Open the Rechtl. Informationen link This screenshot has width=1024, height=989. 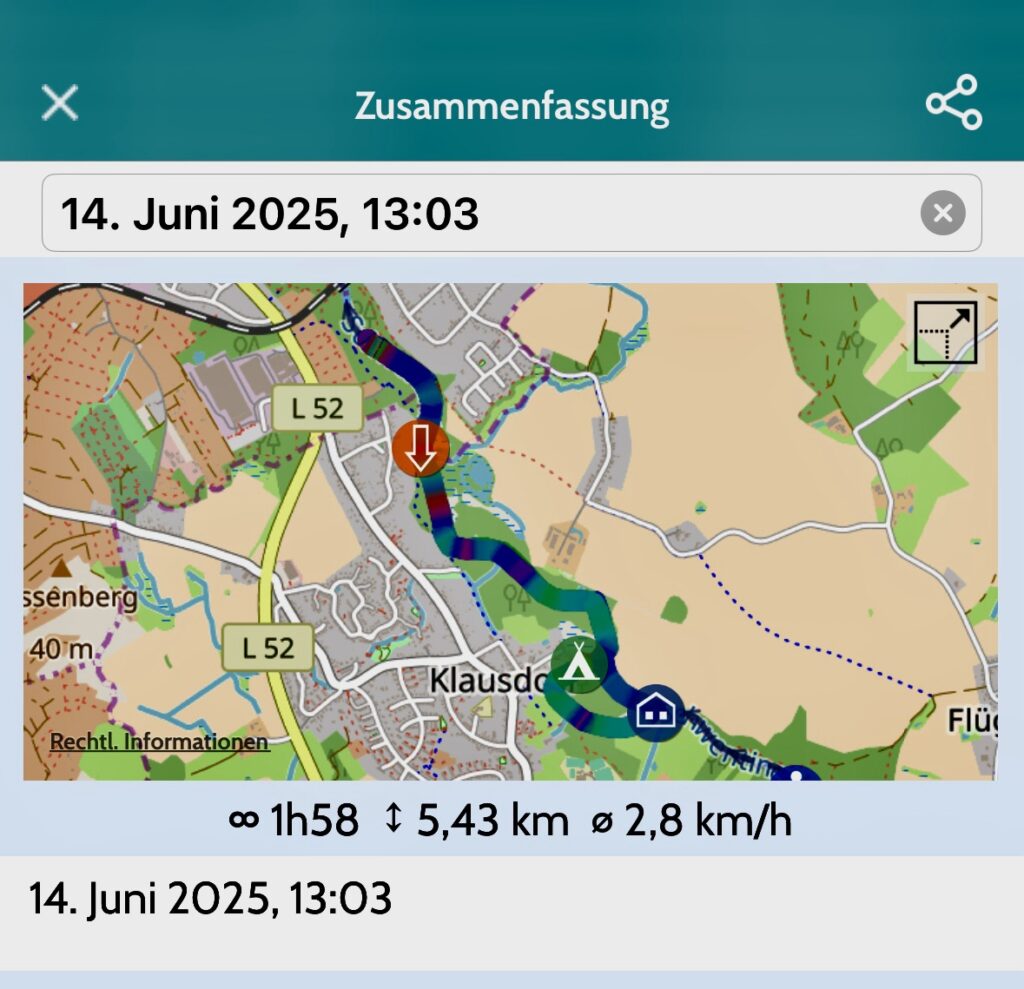click(x=159, y=742)
